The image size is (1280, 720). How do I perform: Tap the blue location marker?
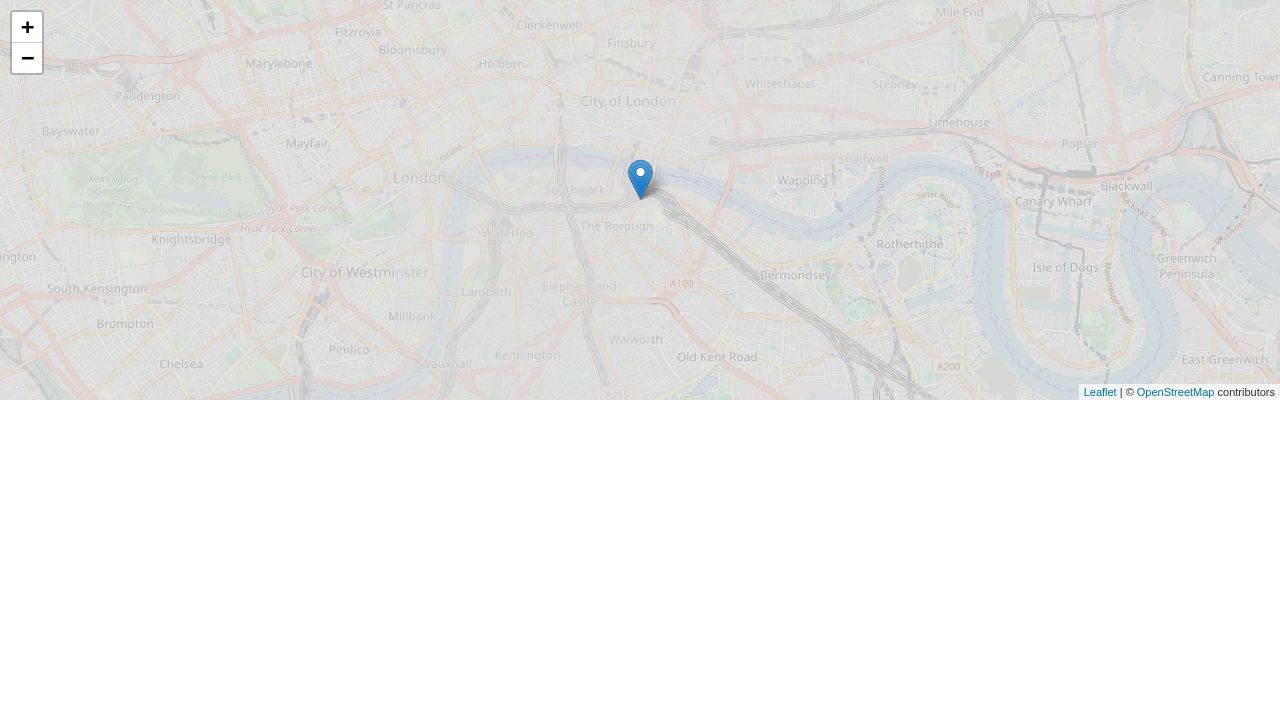point(640,178)
